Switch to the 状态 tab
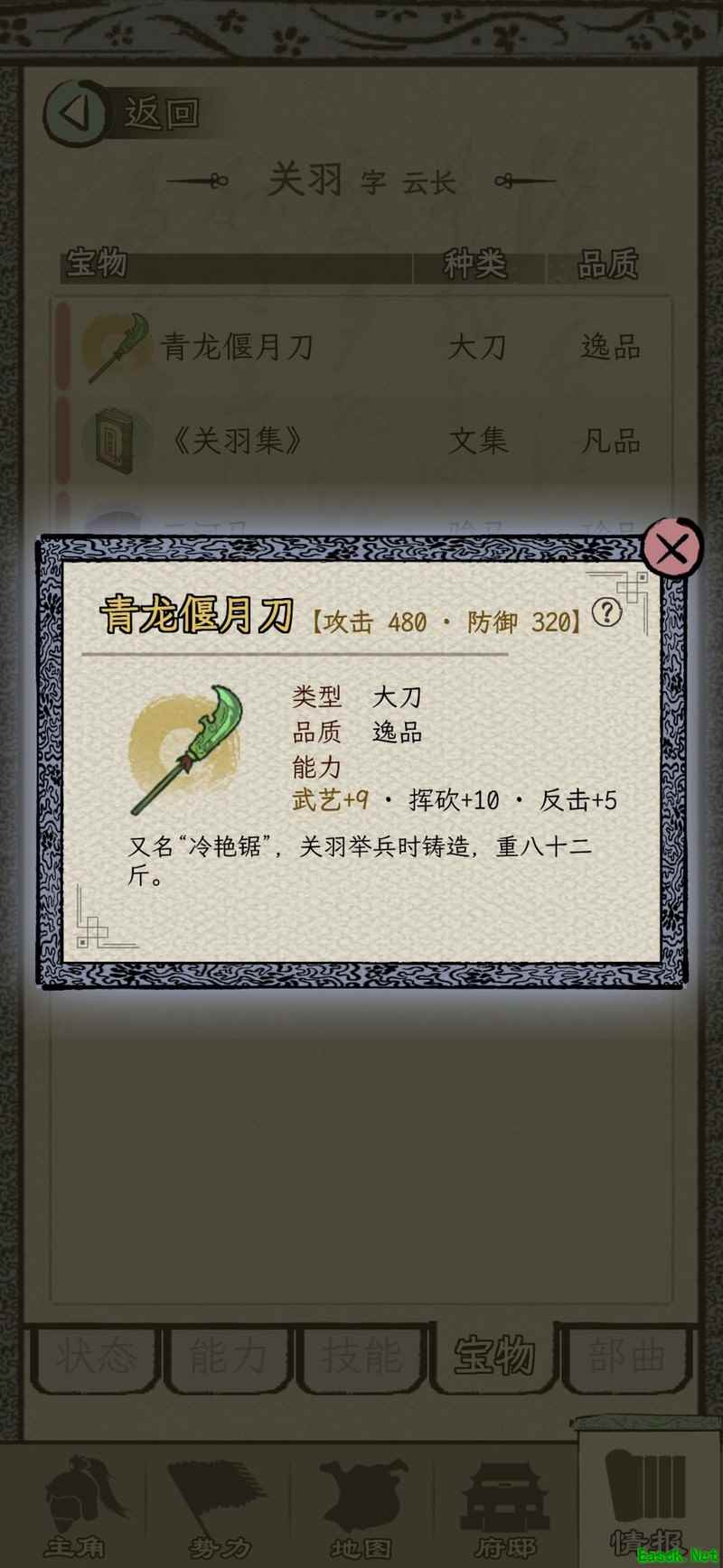 point(95,1357)
